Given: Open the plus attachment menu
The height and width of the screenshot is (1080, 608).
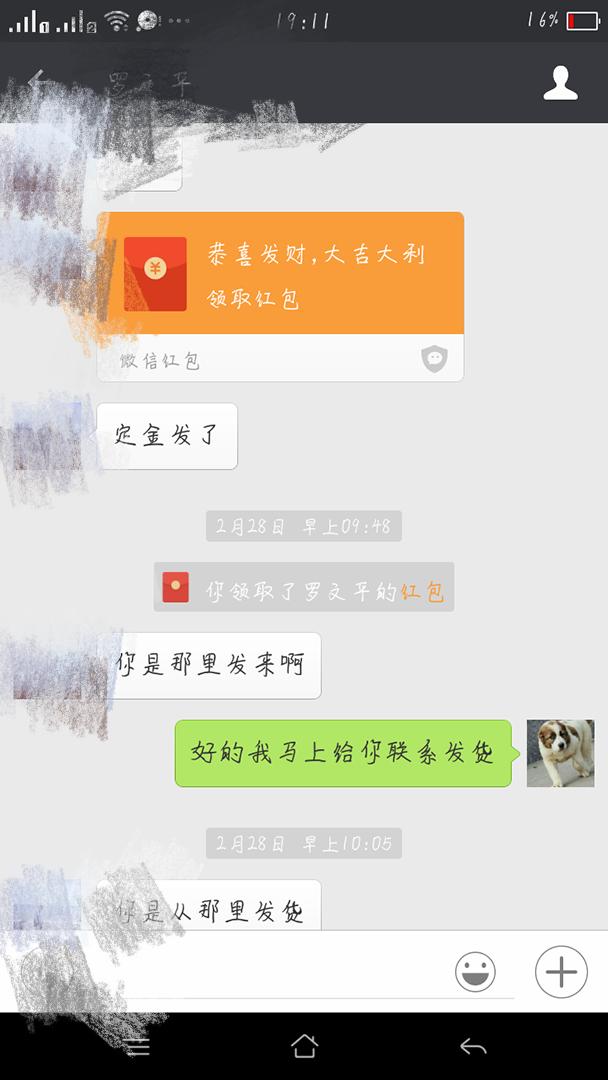Looking at the screenshot, I should pyautogui.click(x=561, y=971).
